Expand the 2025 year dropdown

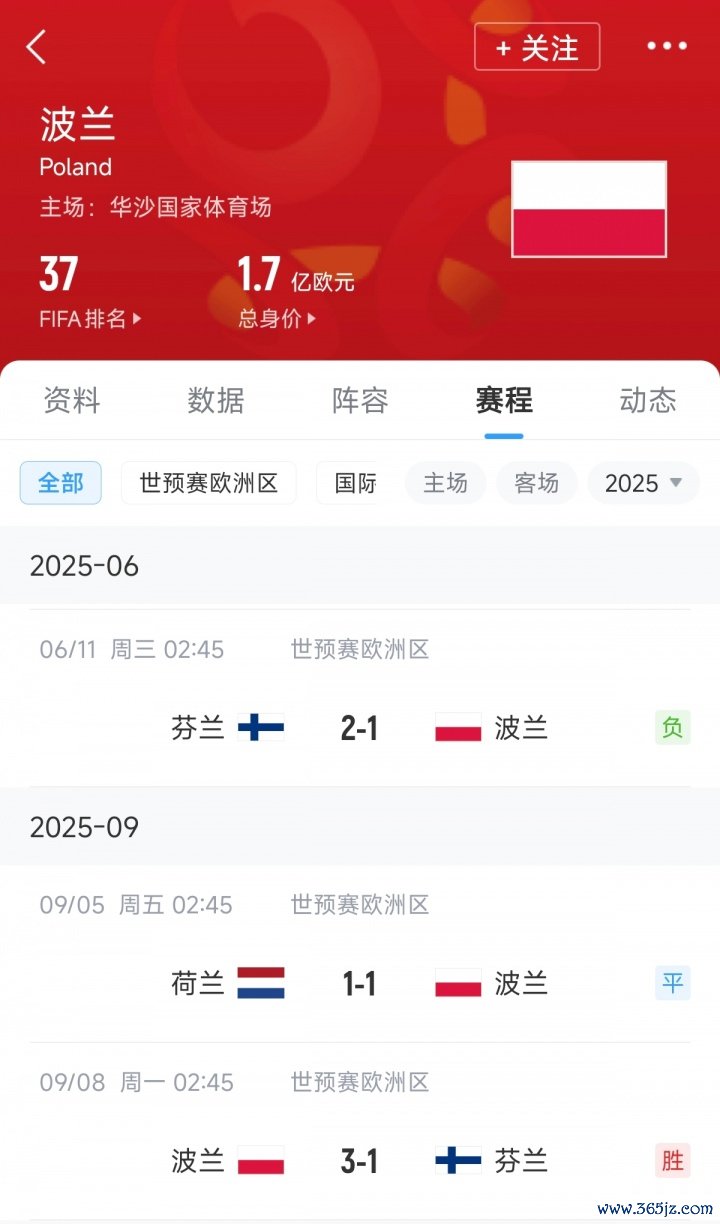point(643,483)
